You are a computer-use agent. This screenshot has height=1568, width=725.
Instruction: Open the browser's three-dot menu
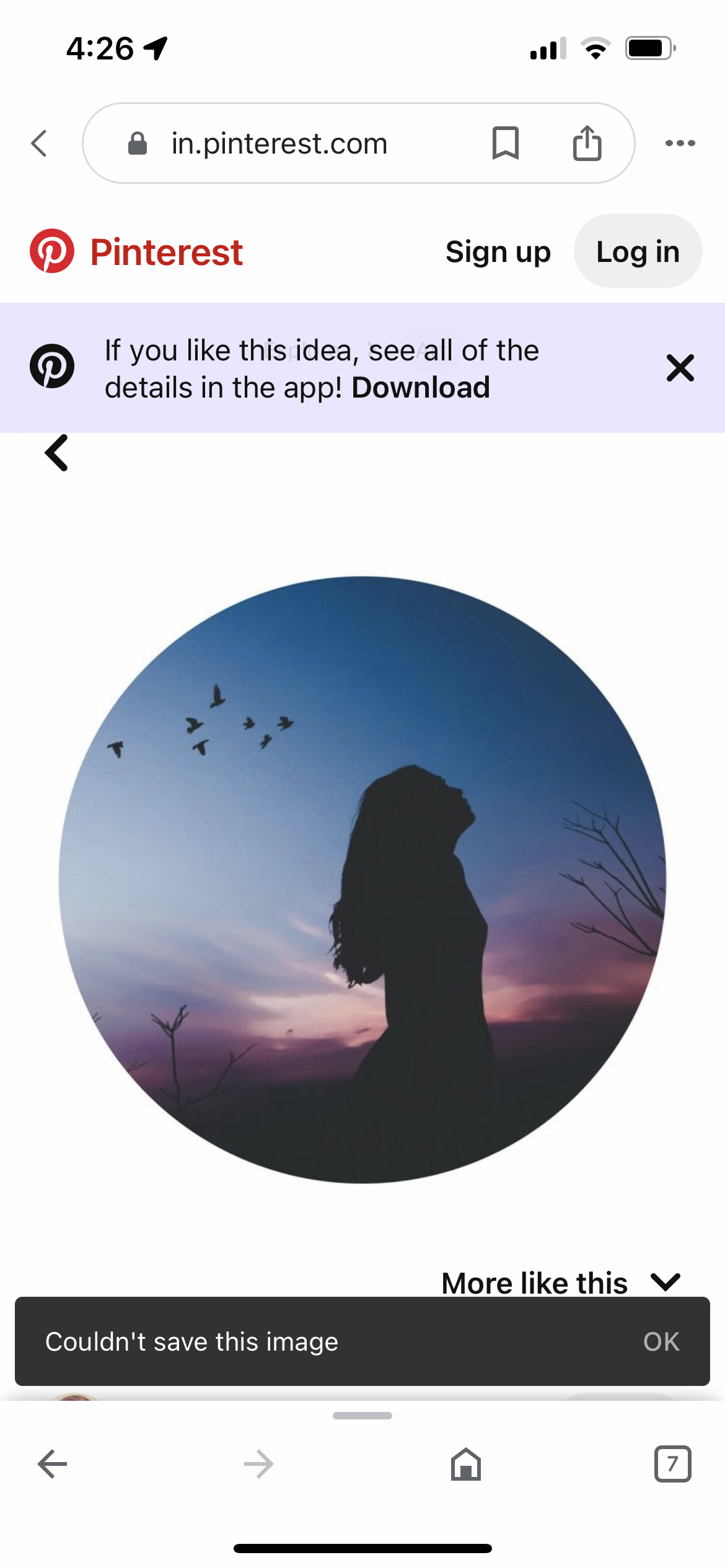pos(680,143)
